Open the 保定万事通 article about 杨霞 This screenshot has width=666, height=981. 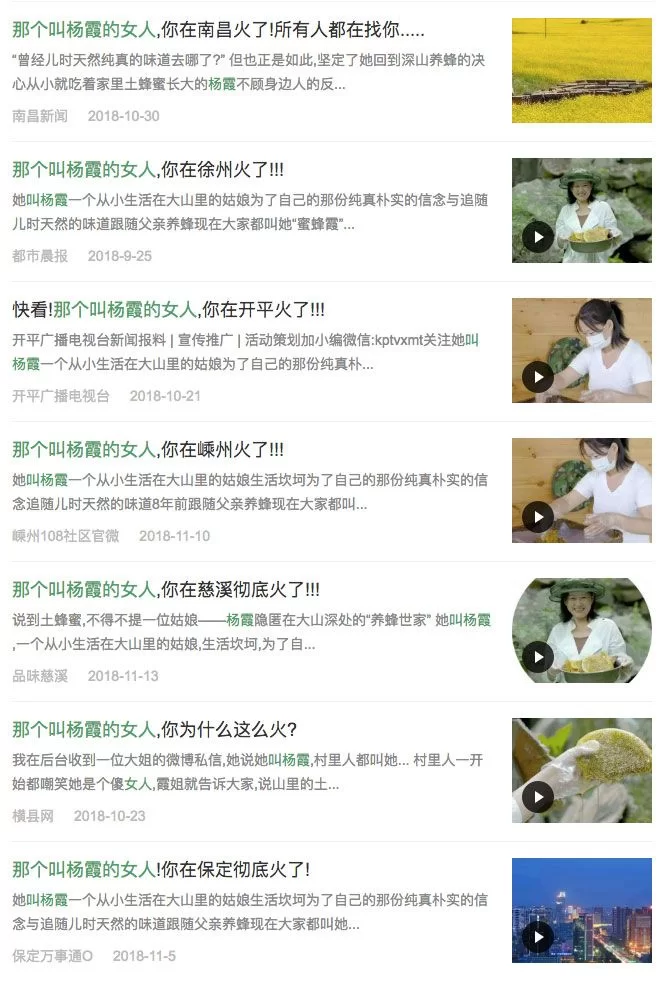(x=160, y=870)
